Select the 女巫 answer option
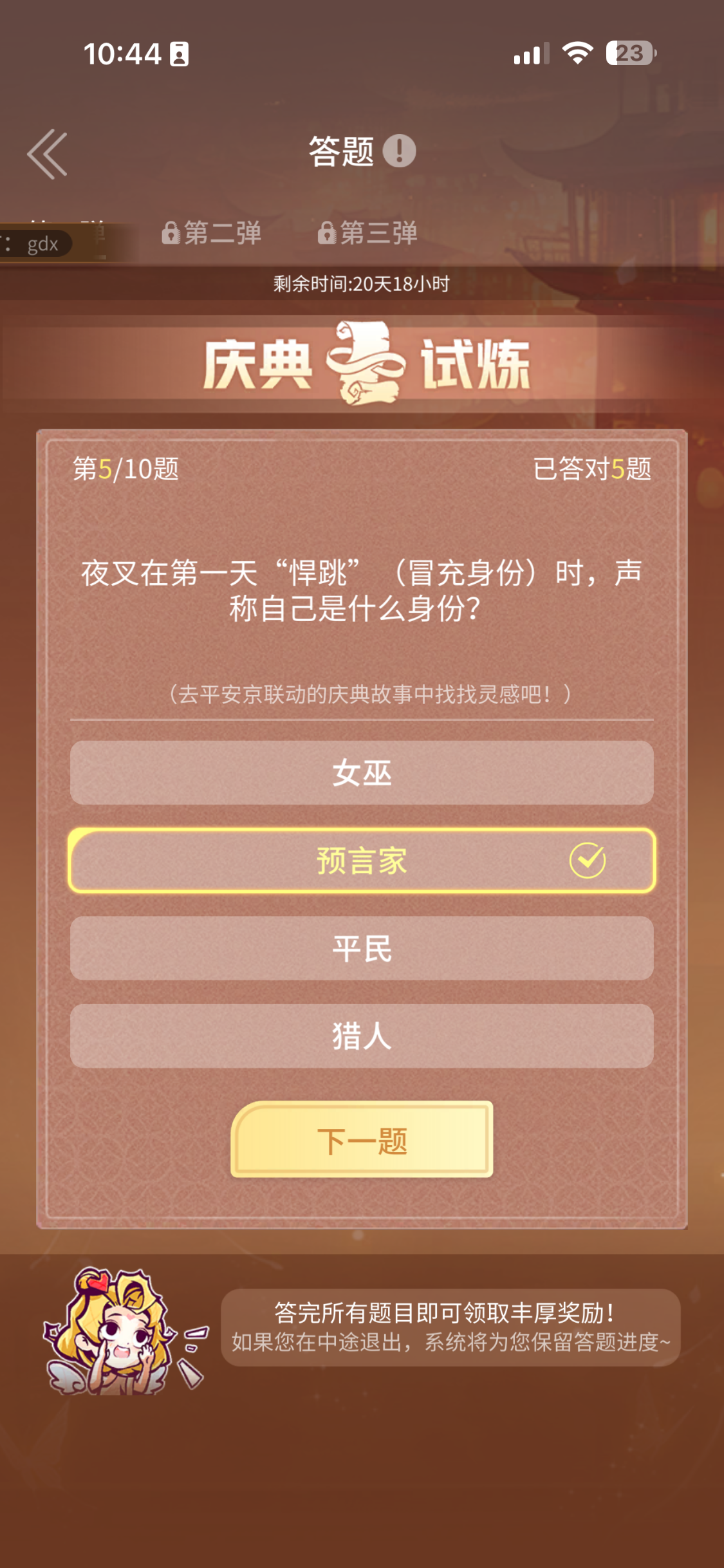 [362, 774]
